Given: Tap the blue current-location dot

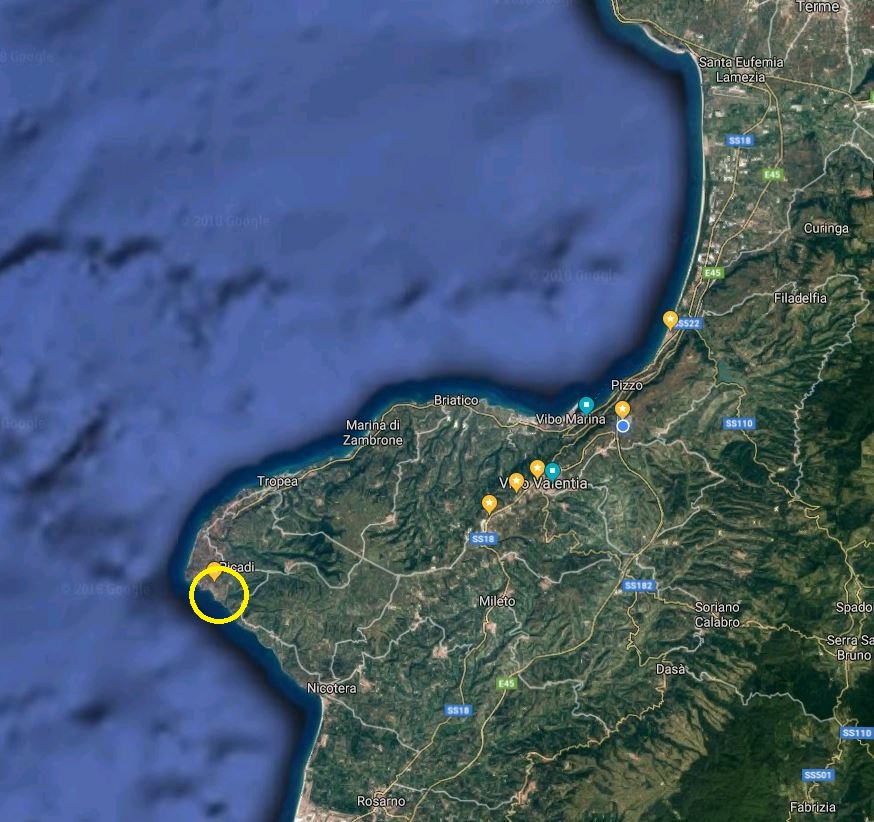Looking at the screenshot, I should click(622, 426).
